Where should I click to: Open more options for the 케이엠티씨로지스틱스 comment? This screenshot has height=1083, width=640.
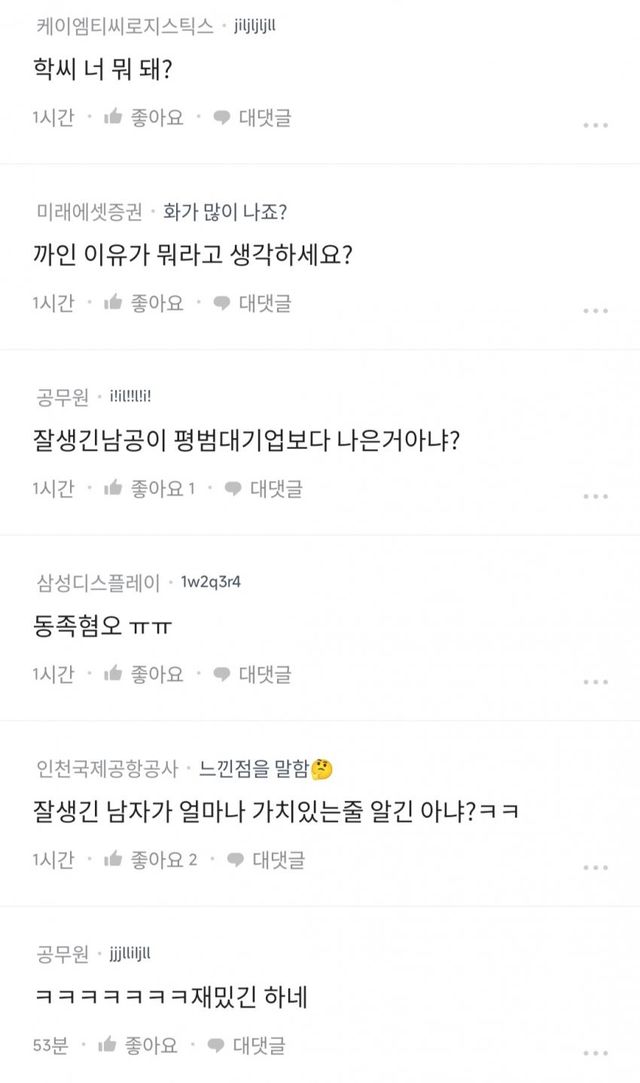(x=595, y=125)
